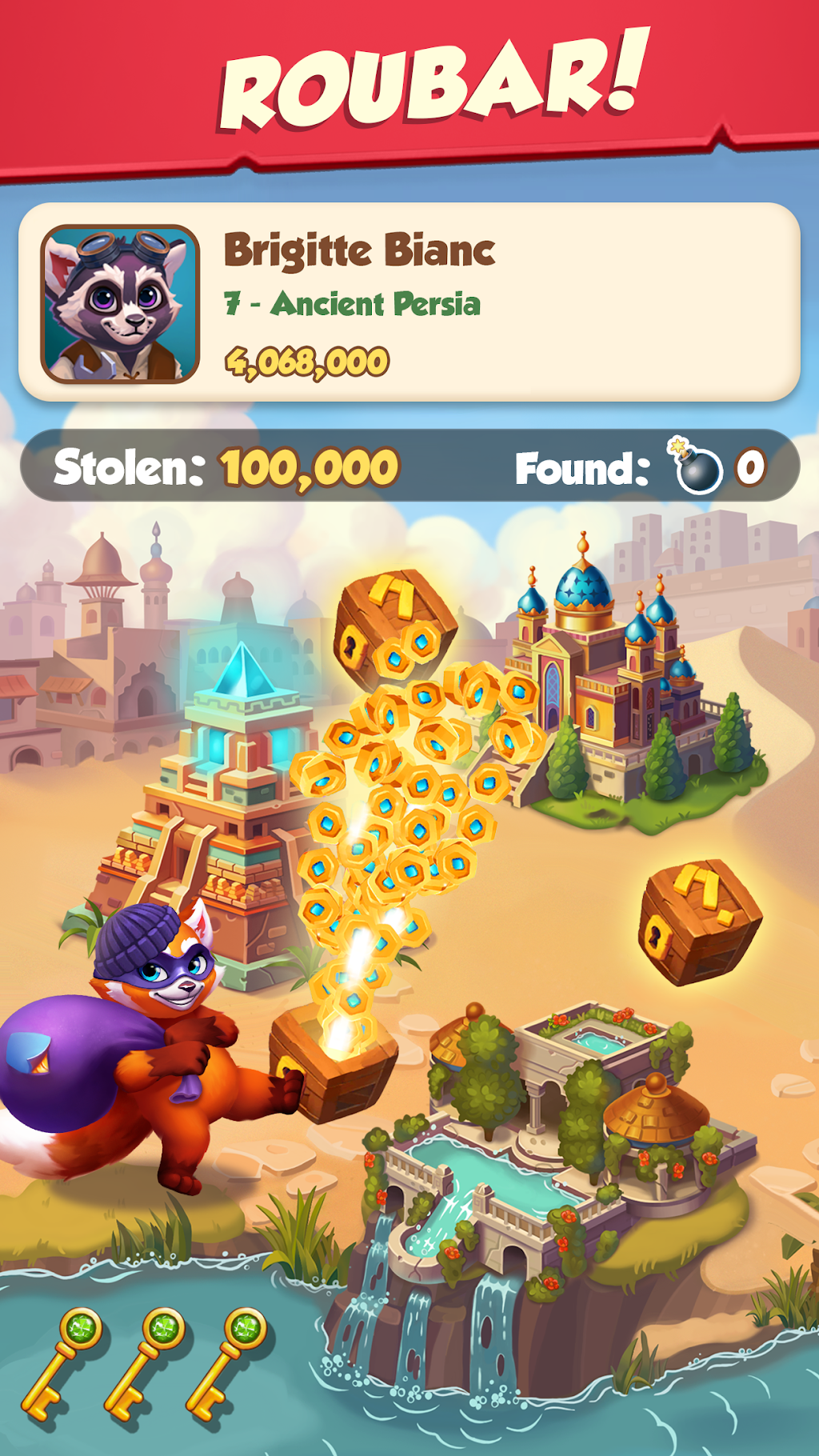
Task: View Brigitte Bianc's player card
Action: 409,302
